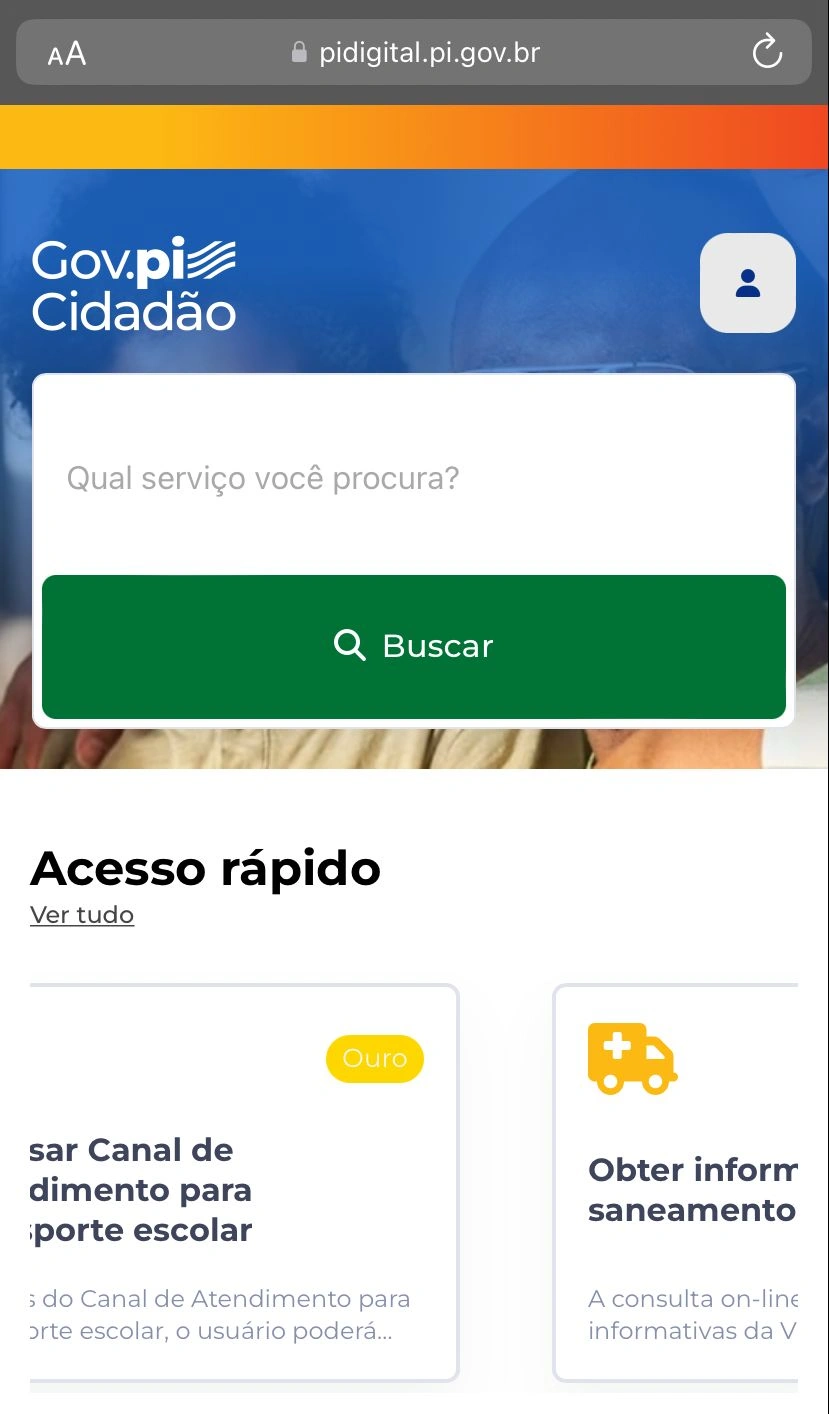Screen dimensions: 829x1414
Task: Open the 'Ver tudo' link
Action: tap(82, 915)
